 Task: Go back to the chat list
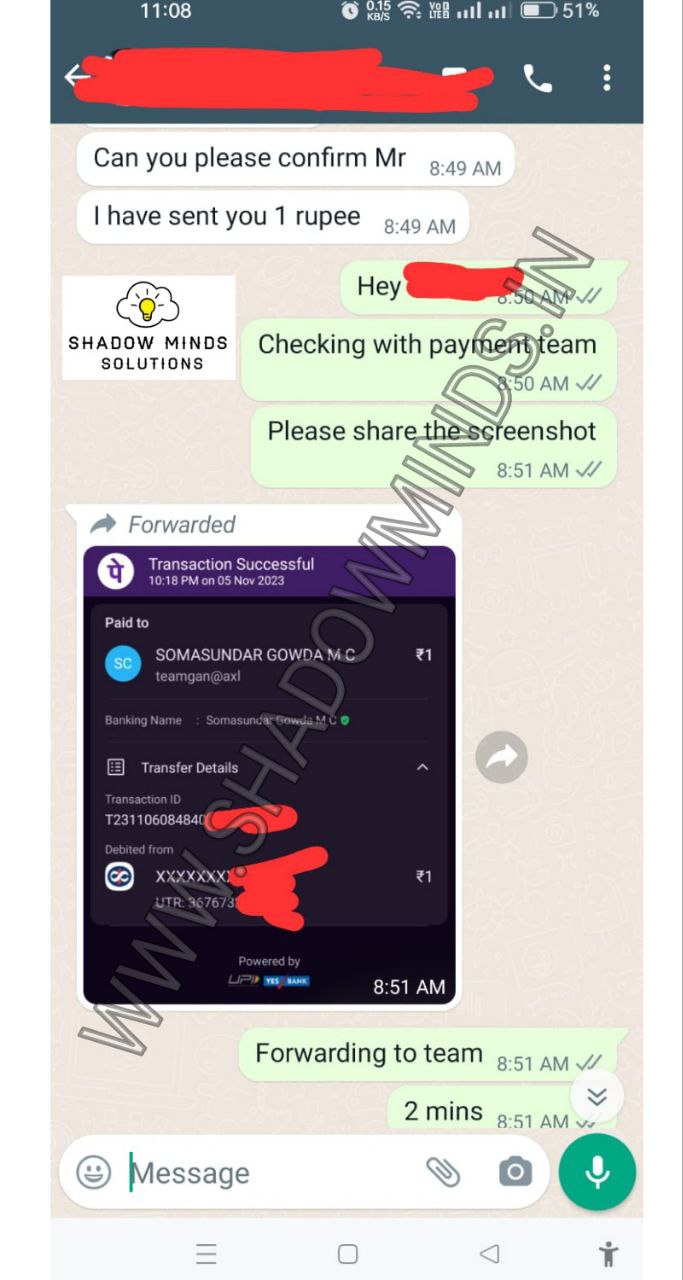(74, 77)
